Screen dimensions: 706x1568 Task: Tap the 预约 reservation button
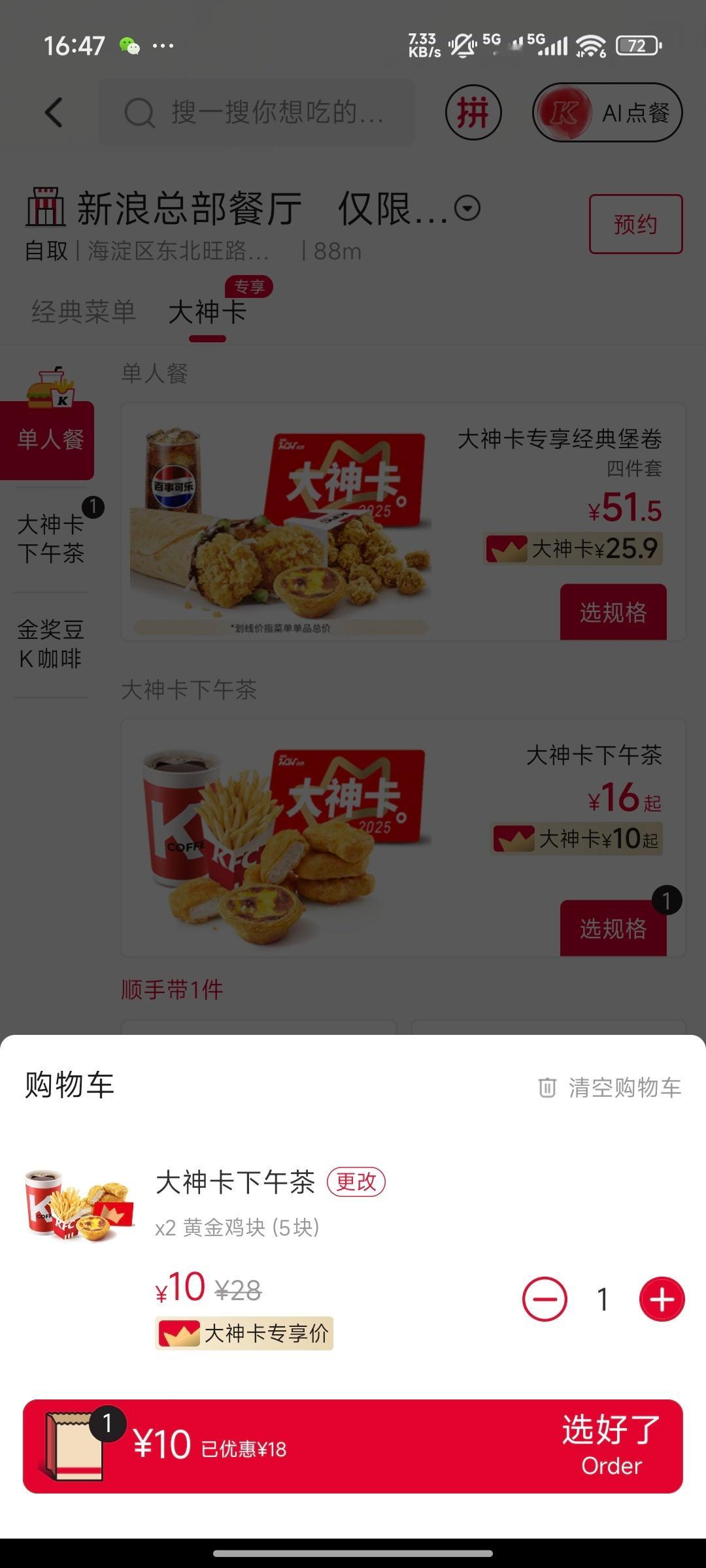(635, 224)
